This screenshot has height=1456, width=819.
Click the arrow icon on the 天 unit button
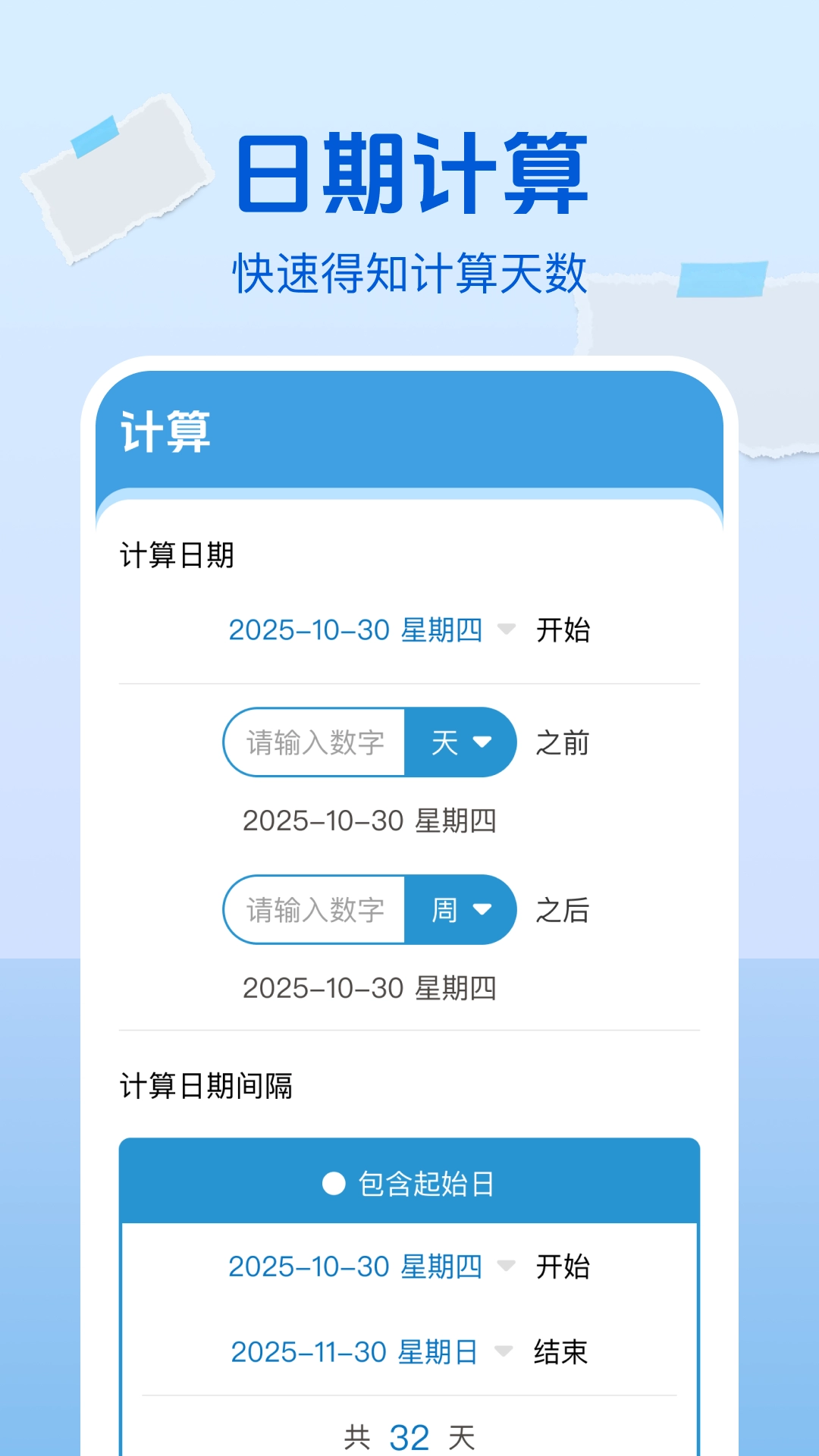click(483, 743)
